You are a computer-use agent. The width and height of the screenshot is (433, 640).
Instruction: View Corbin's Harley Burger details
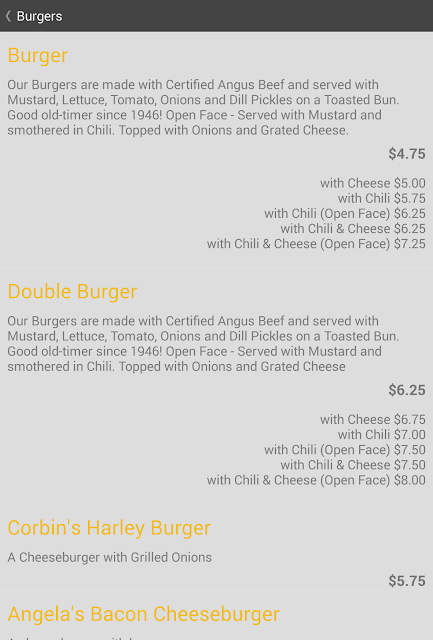tap(216, 550)
